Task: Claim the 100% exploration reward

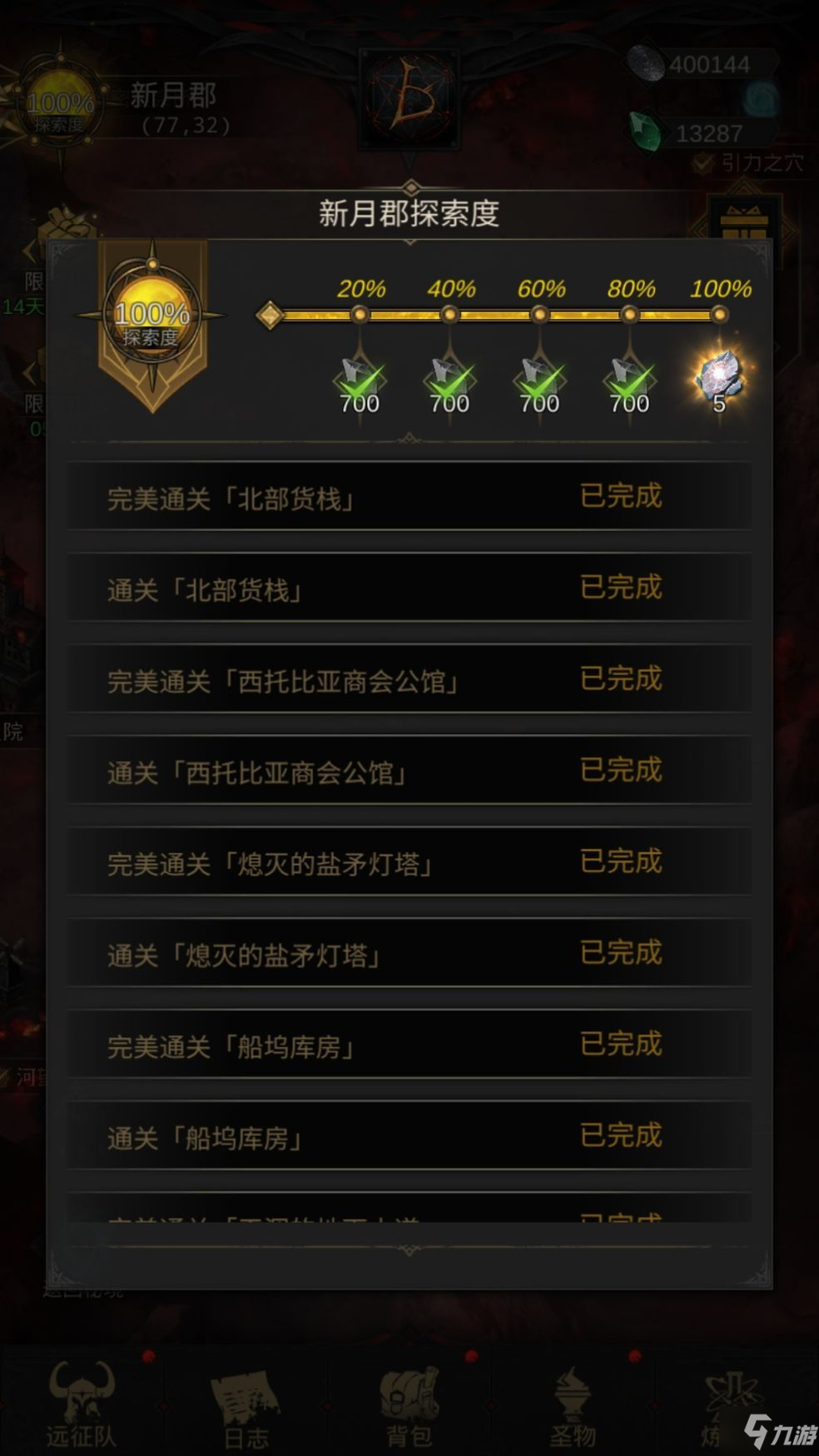Action: (719, 379)
